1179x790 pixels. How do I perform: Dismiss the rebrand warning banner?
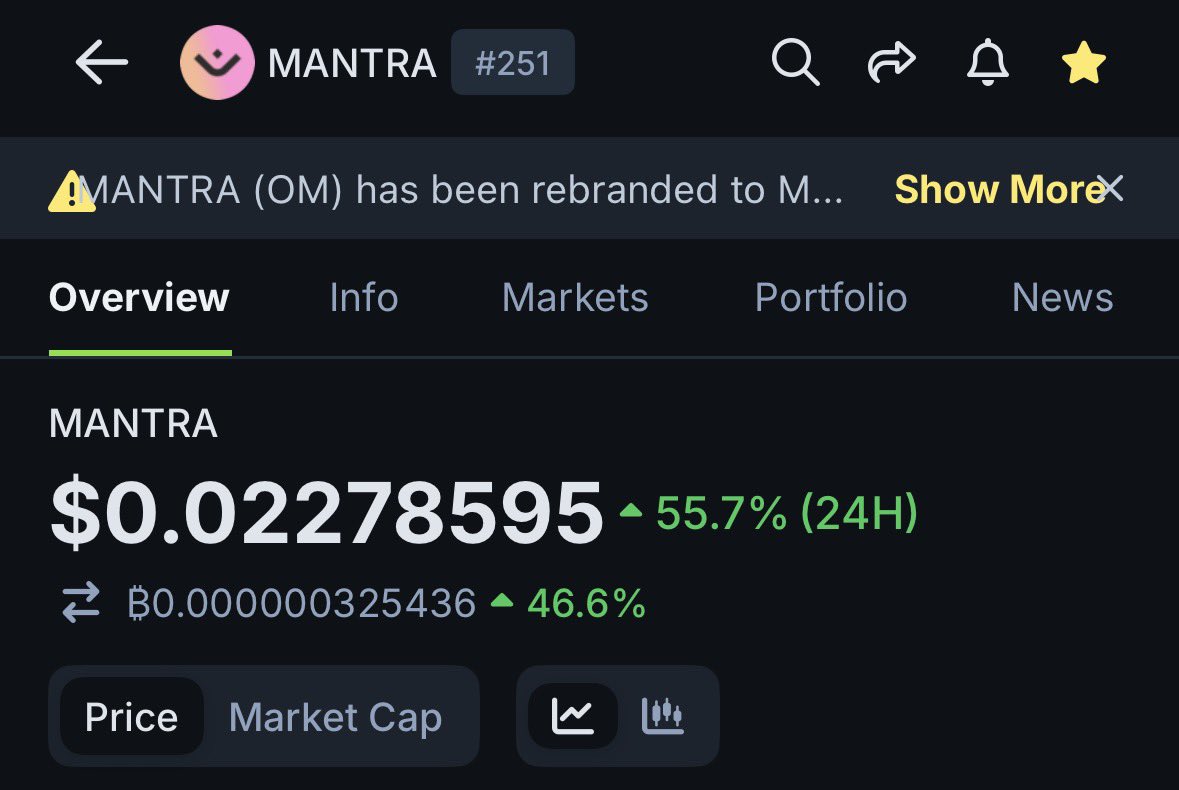1112,188
